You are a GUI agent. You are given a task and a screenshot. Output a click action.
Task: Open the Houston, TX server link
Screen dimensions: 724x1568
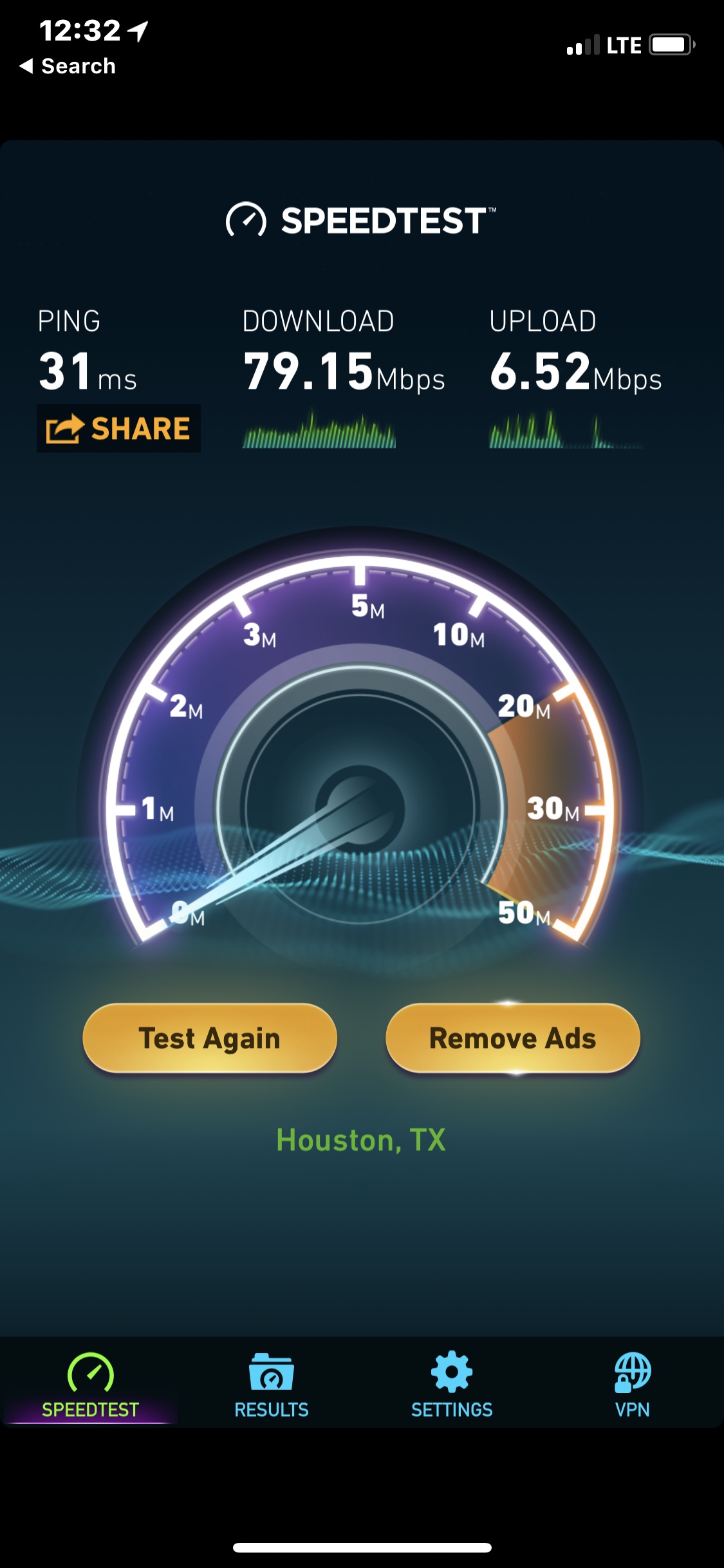pyautogui.click(x=361, y=1140)
